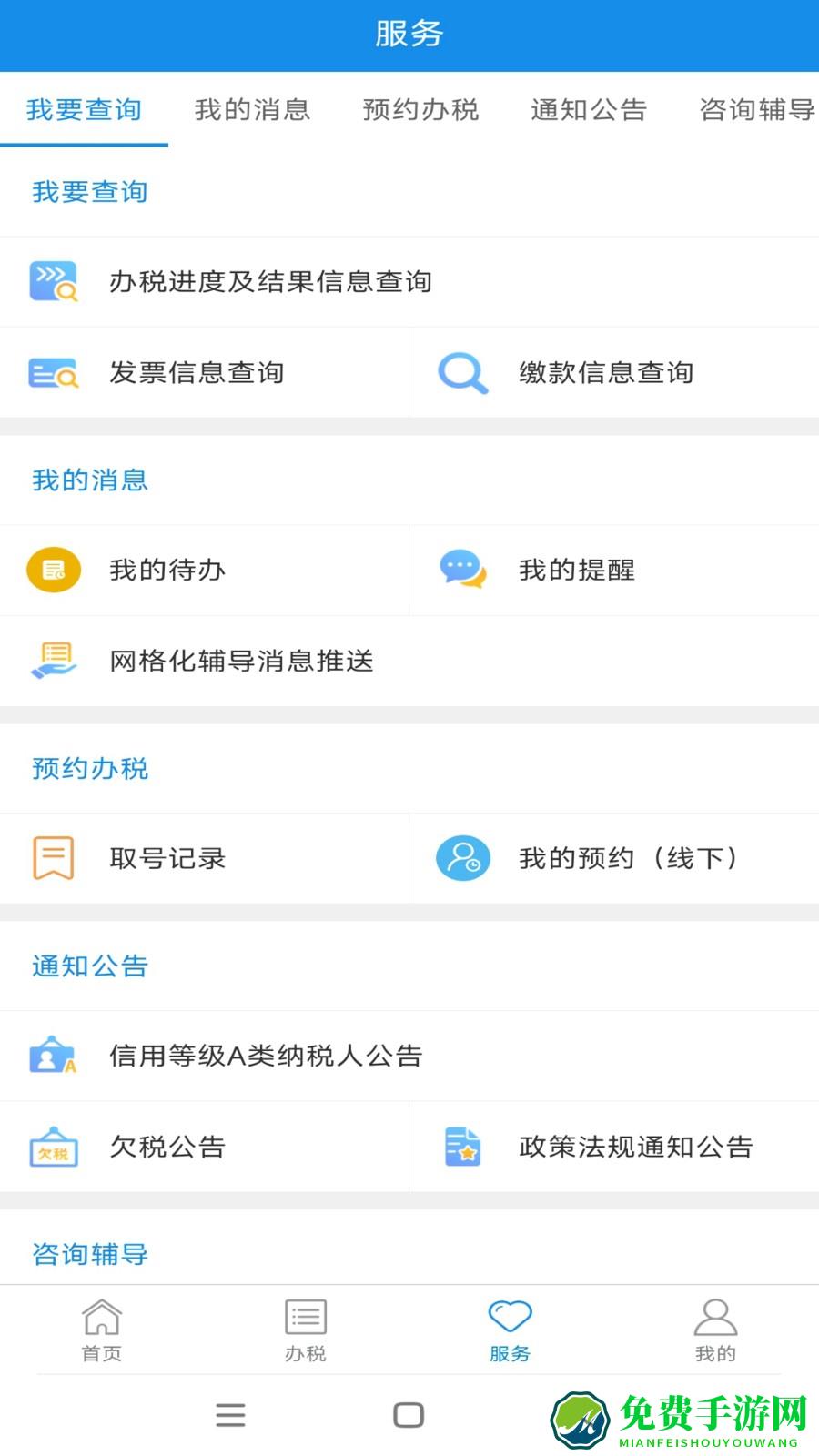Switch to the 通知公告 tab
This screenshot has height=1456, width=819.
[589, 110]
